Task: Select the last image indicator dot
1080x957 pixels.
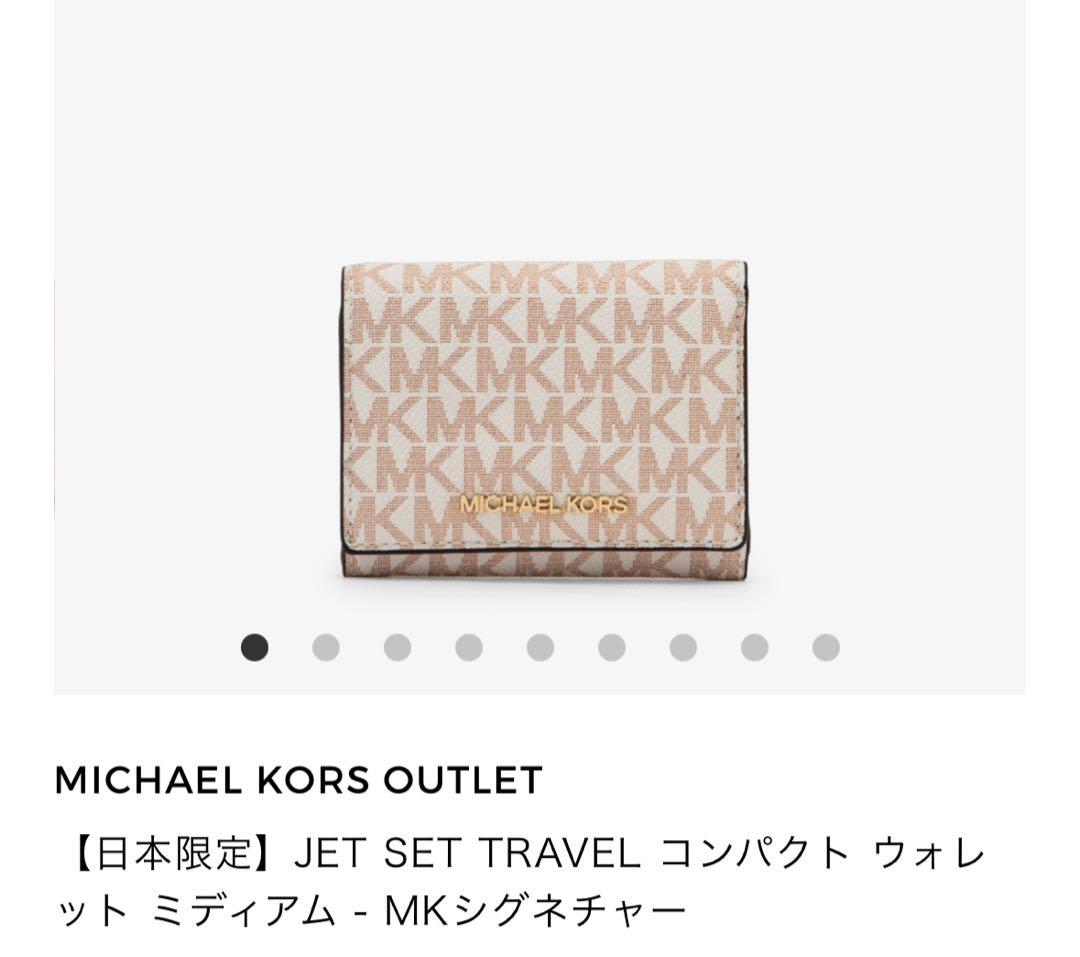Action: pos(826,647)
